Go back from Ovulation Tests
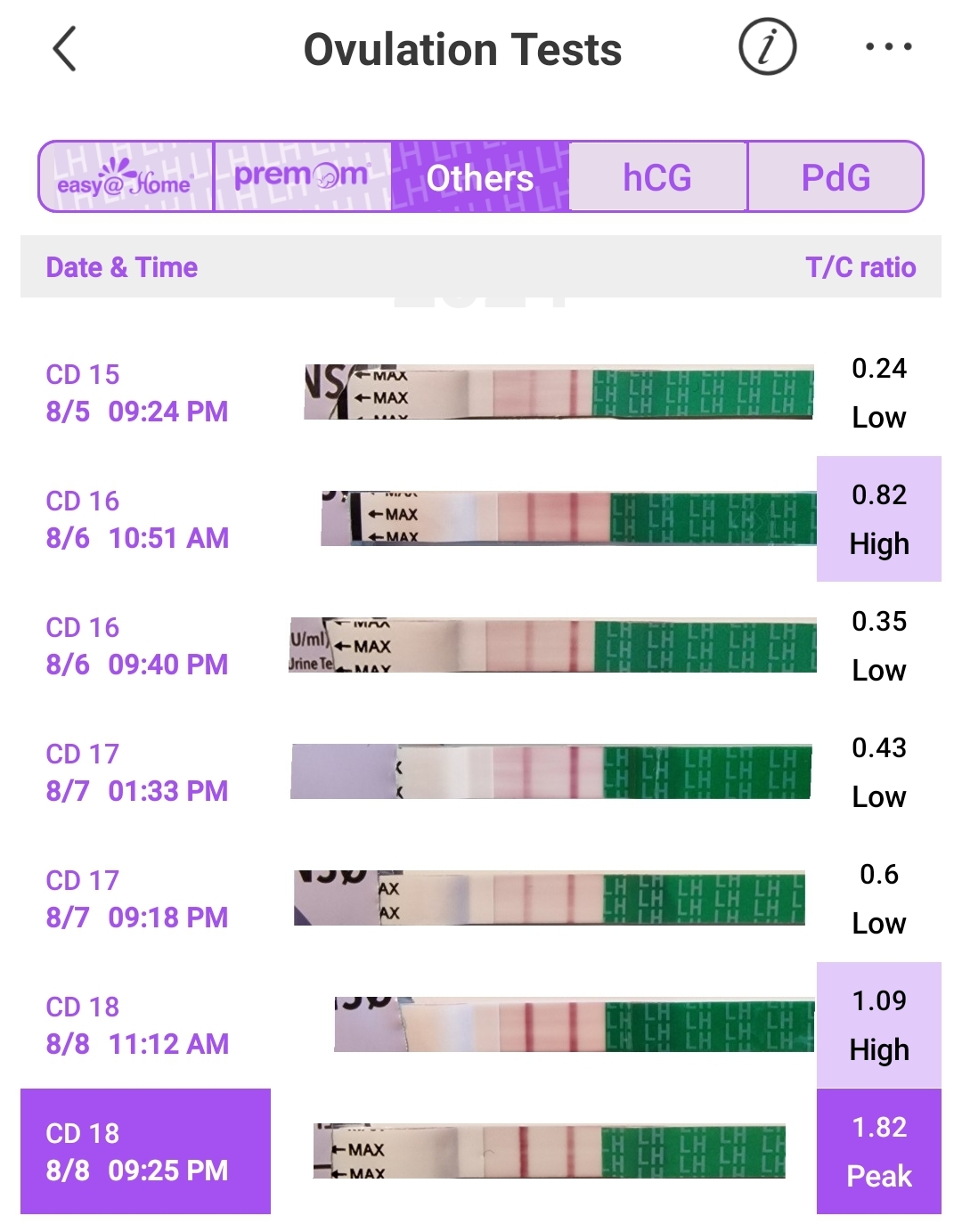962x1232 pixels. [65, 49]
